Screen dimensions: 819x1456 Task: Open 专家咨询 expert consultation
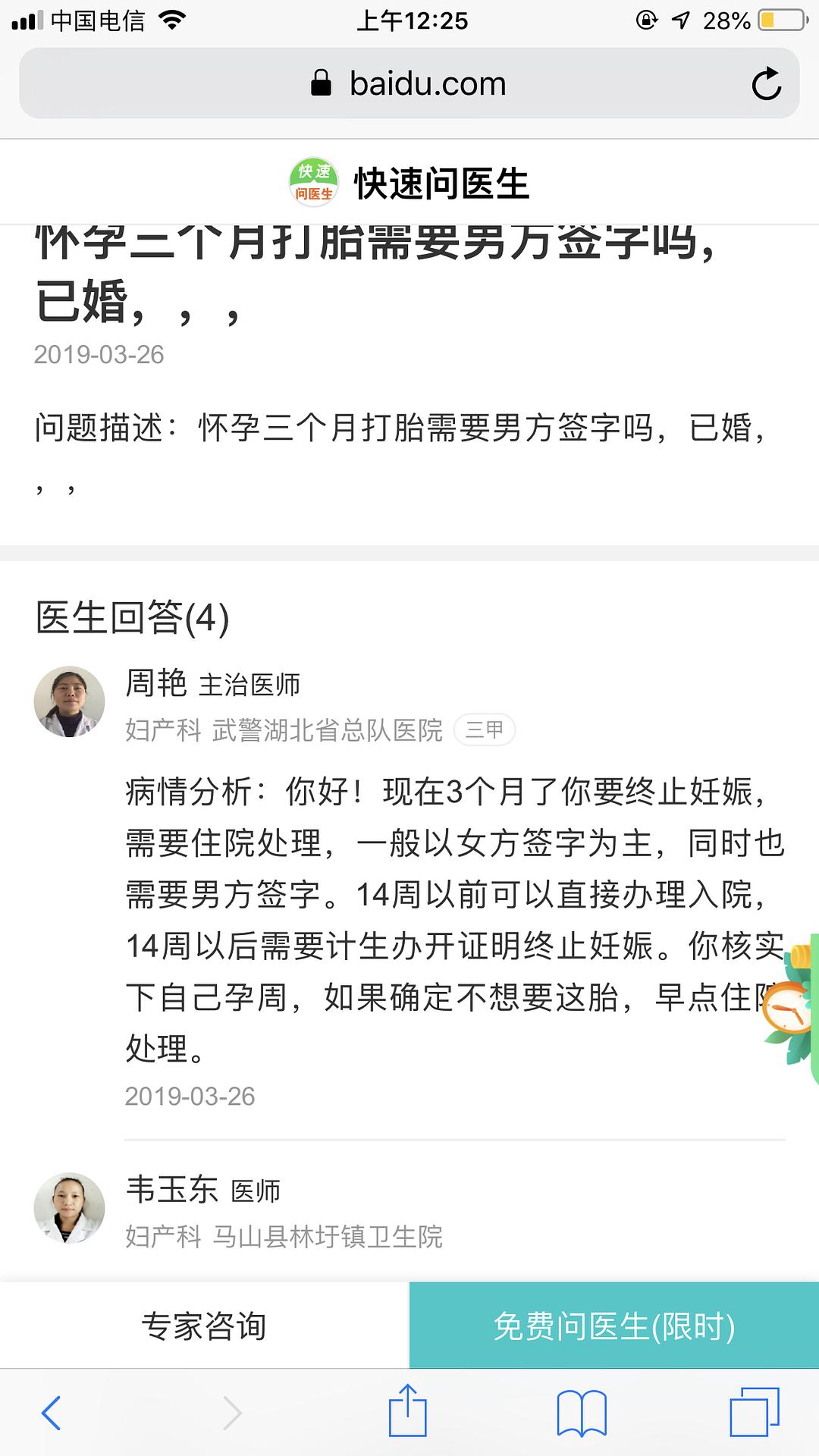click(205, 1326)
